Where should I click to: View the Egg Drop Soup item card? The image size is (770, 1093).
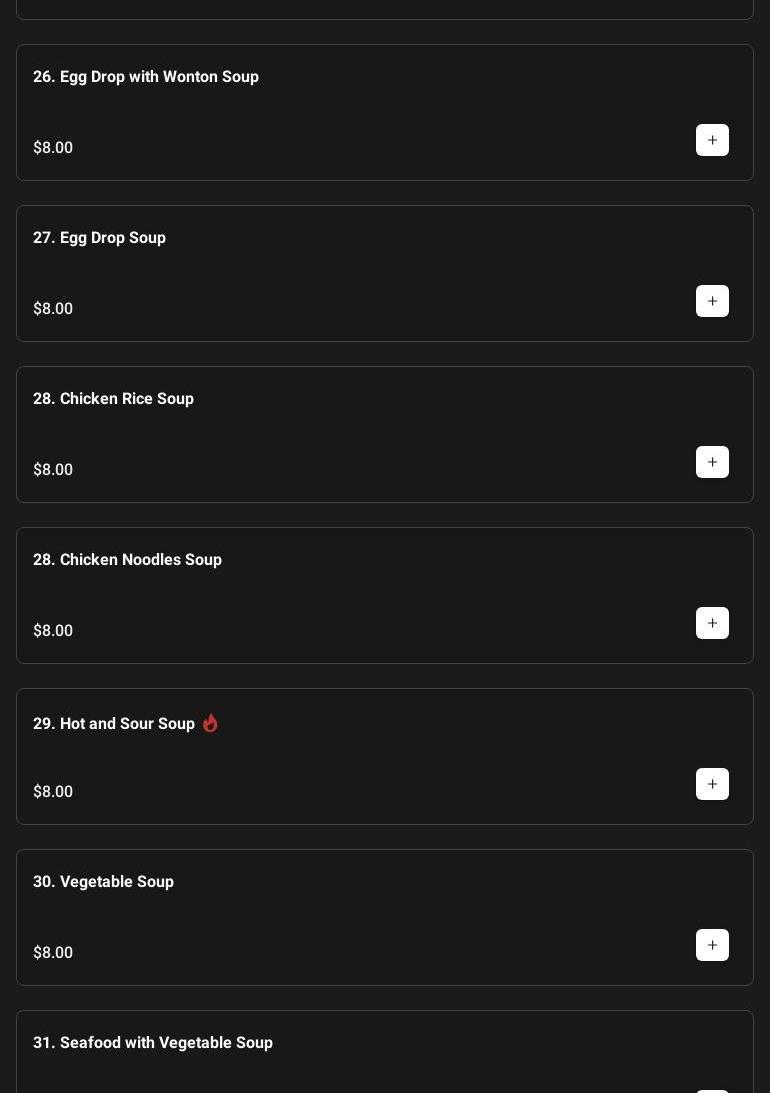pos(99,238)
